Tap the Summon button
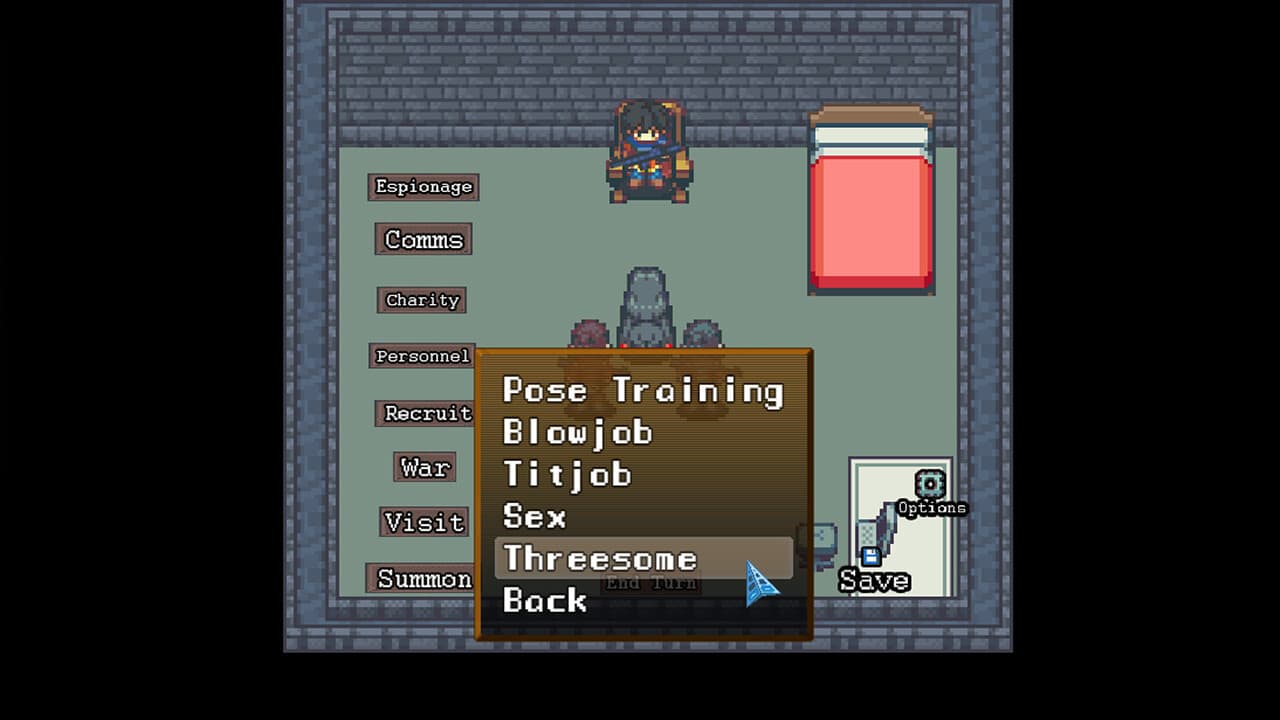 point(423,578)
